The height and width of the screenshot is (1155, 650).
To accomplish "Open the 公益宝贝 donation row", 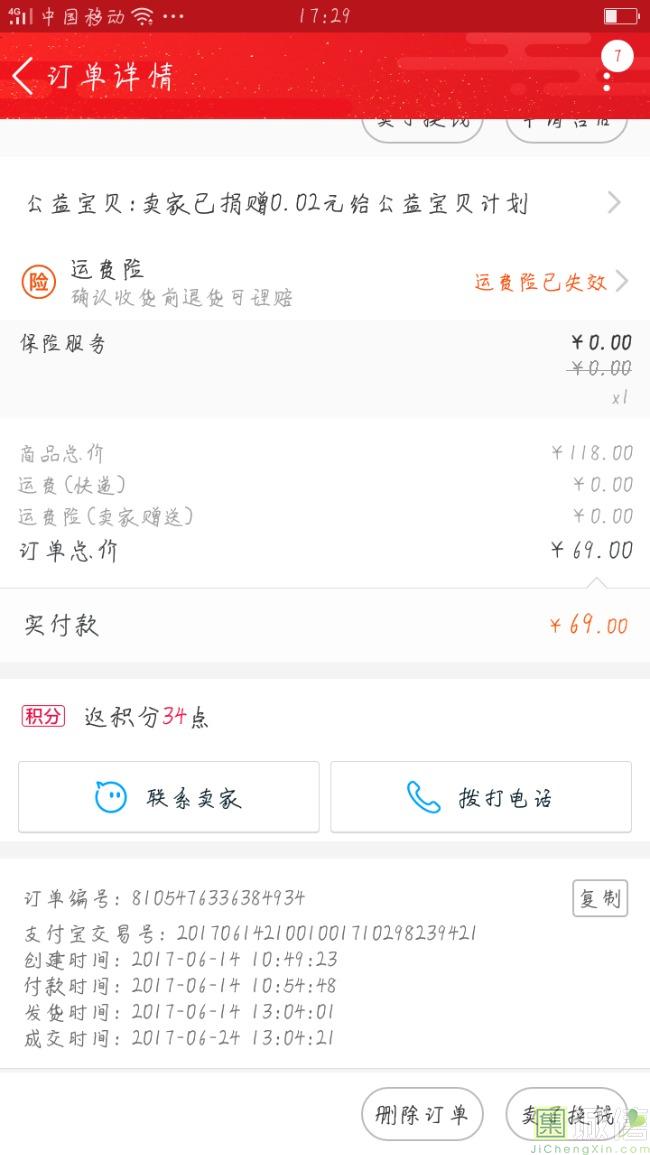I will click(x=325, y=203).
